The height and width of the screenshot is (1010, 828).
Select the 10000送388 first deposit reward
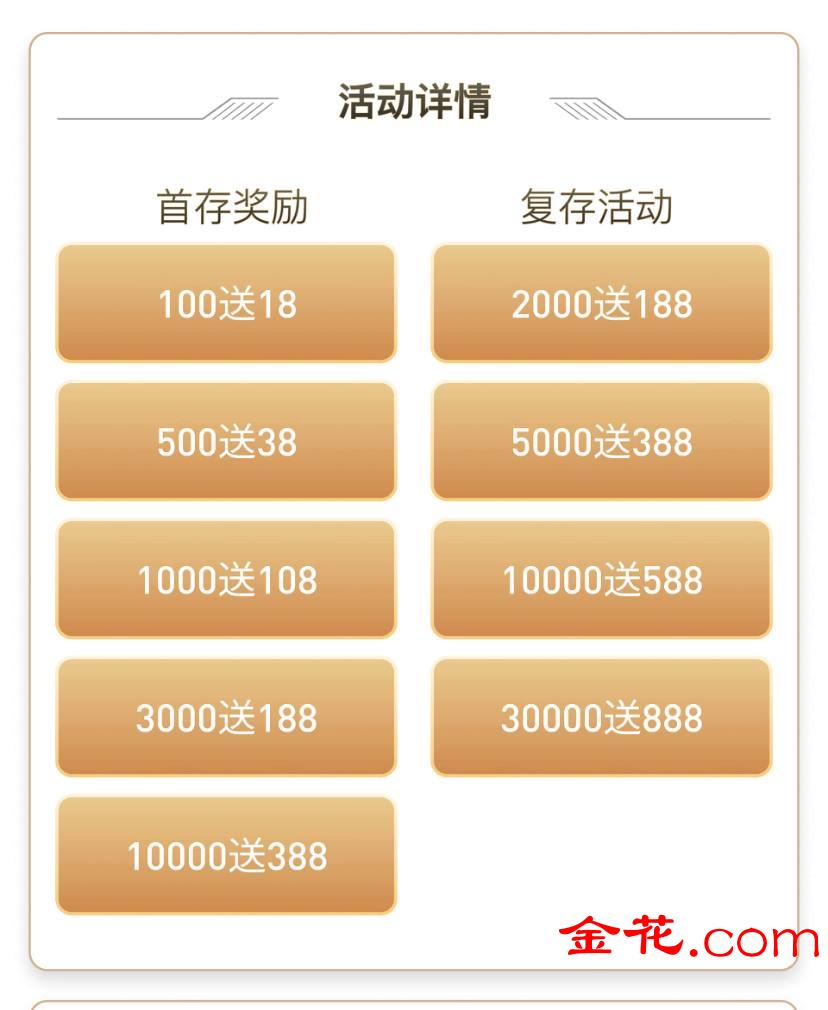pos(226,855)
